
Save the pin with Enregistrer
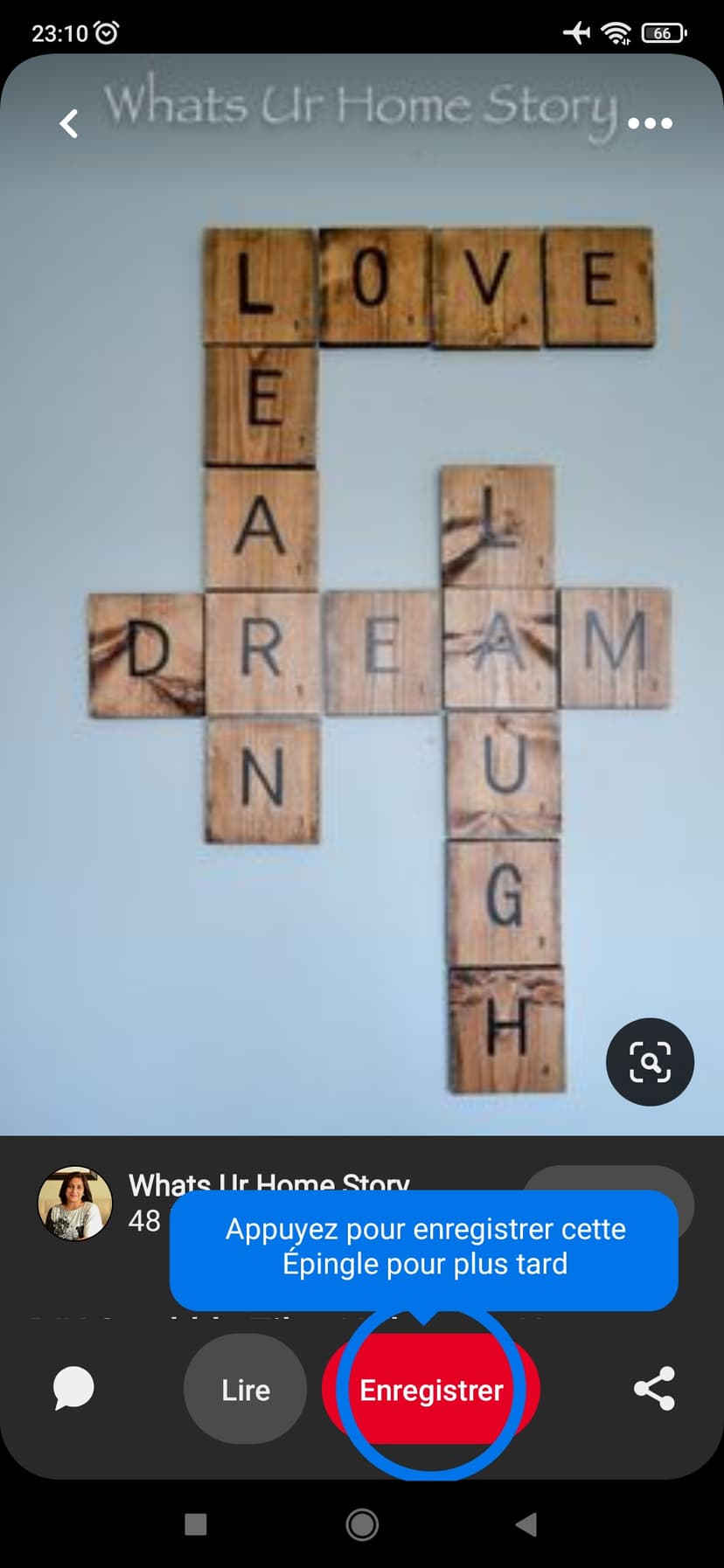(431, 1390)
